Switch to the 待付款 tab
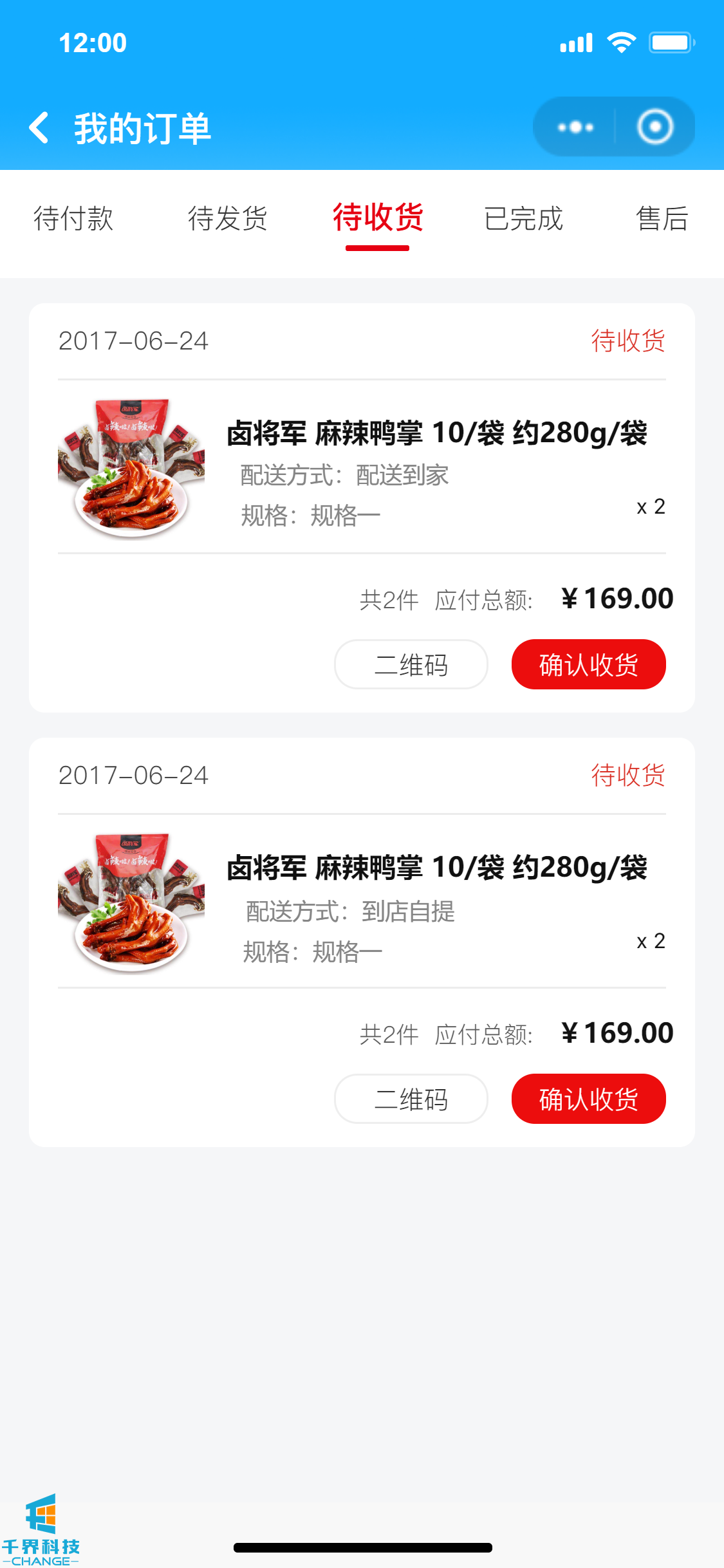The width and height of the screenshot is (724, 1568). pos(73,218)
